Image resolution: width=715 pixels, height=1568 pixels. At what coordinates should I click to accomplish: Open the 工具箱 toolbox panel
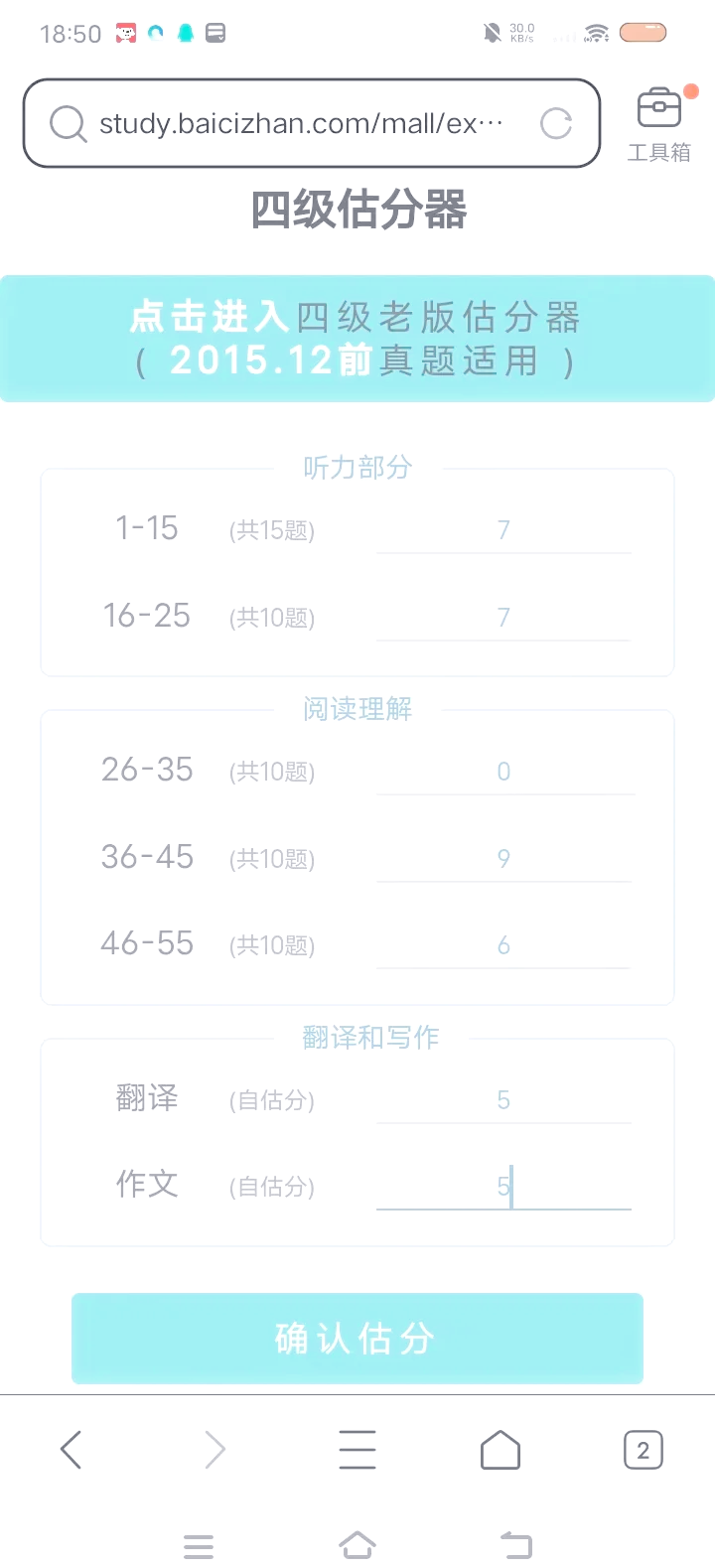point(658,121)
